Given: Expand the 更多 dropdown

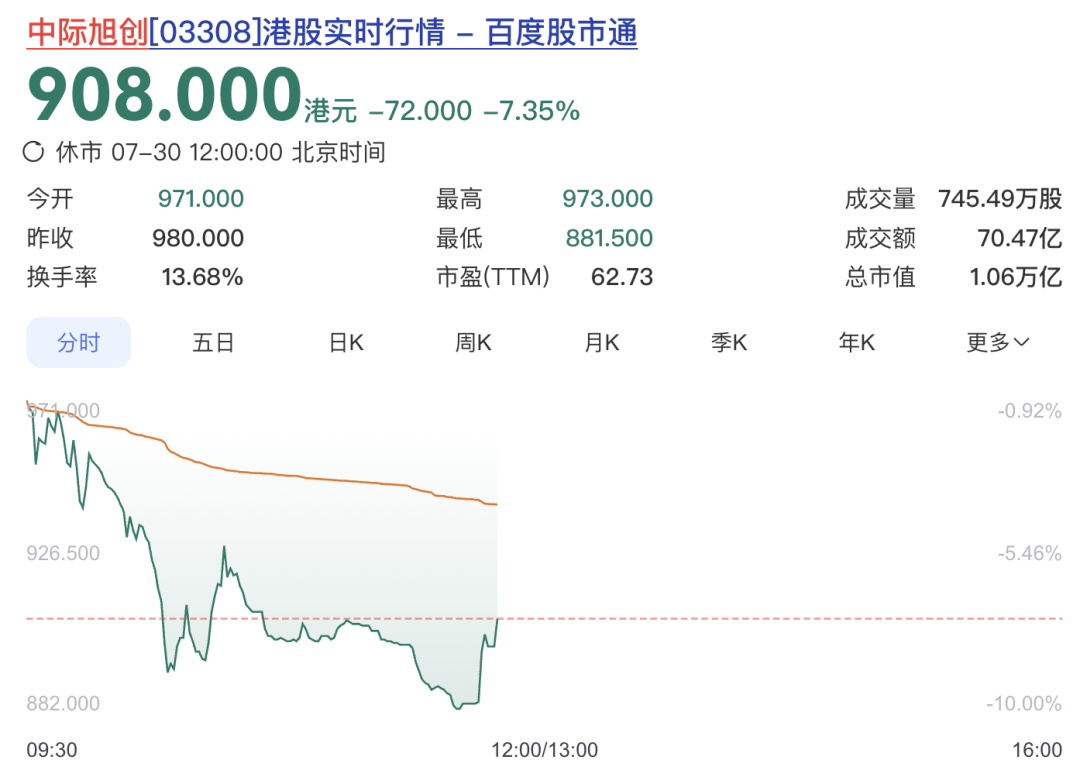Looking at the screenshot, I should pyautogui.click(x=997, y=342).
